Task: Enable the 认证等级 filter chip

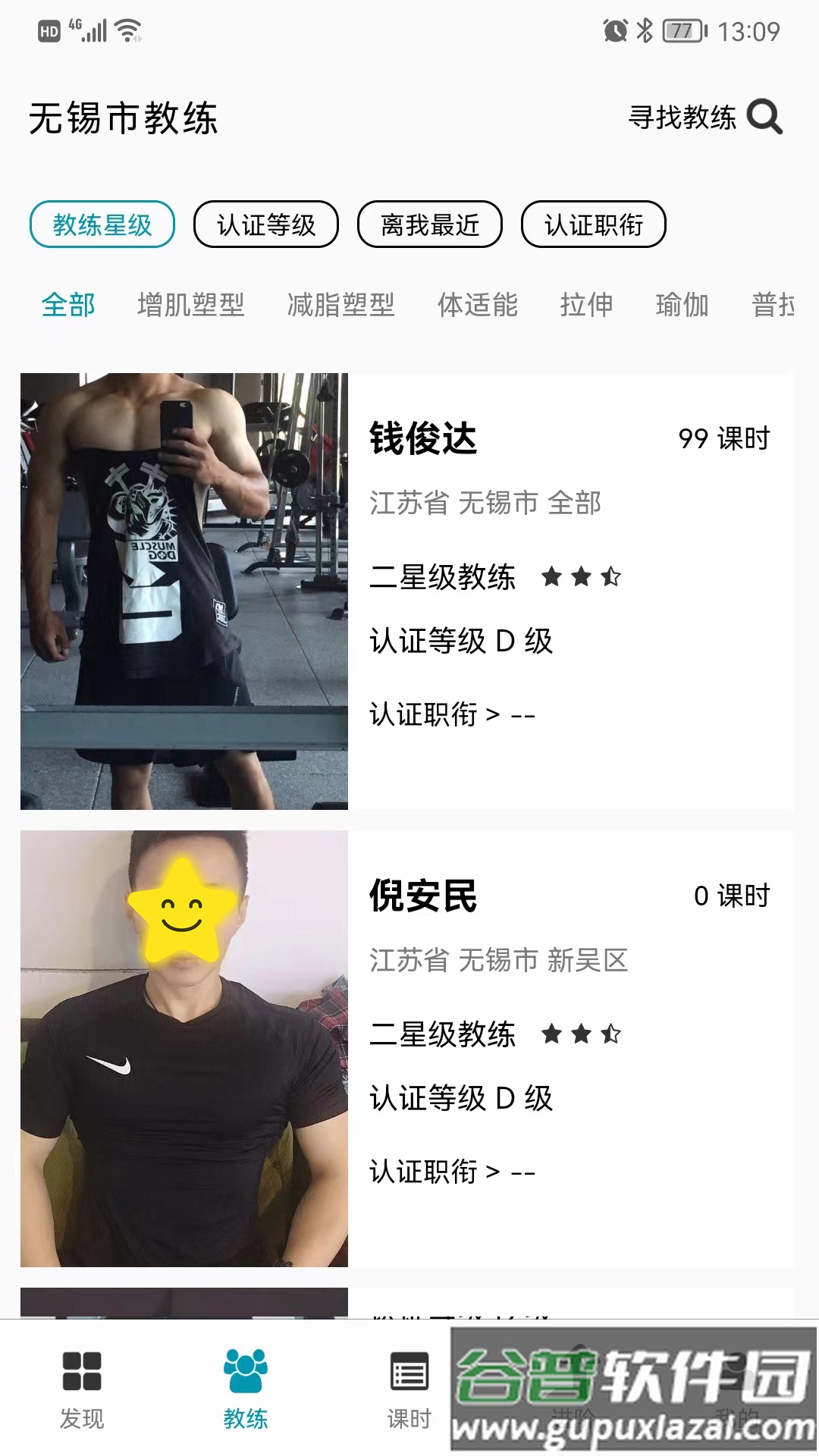Action: coord(266,224)
